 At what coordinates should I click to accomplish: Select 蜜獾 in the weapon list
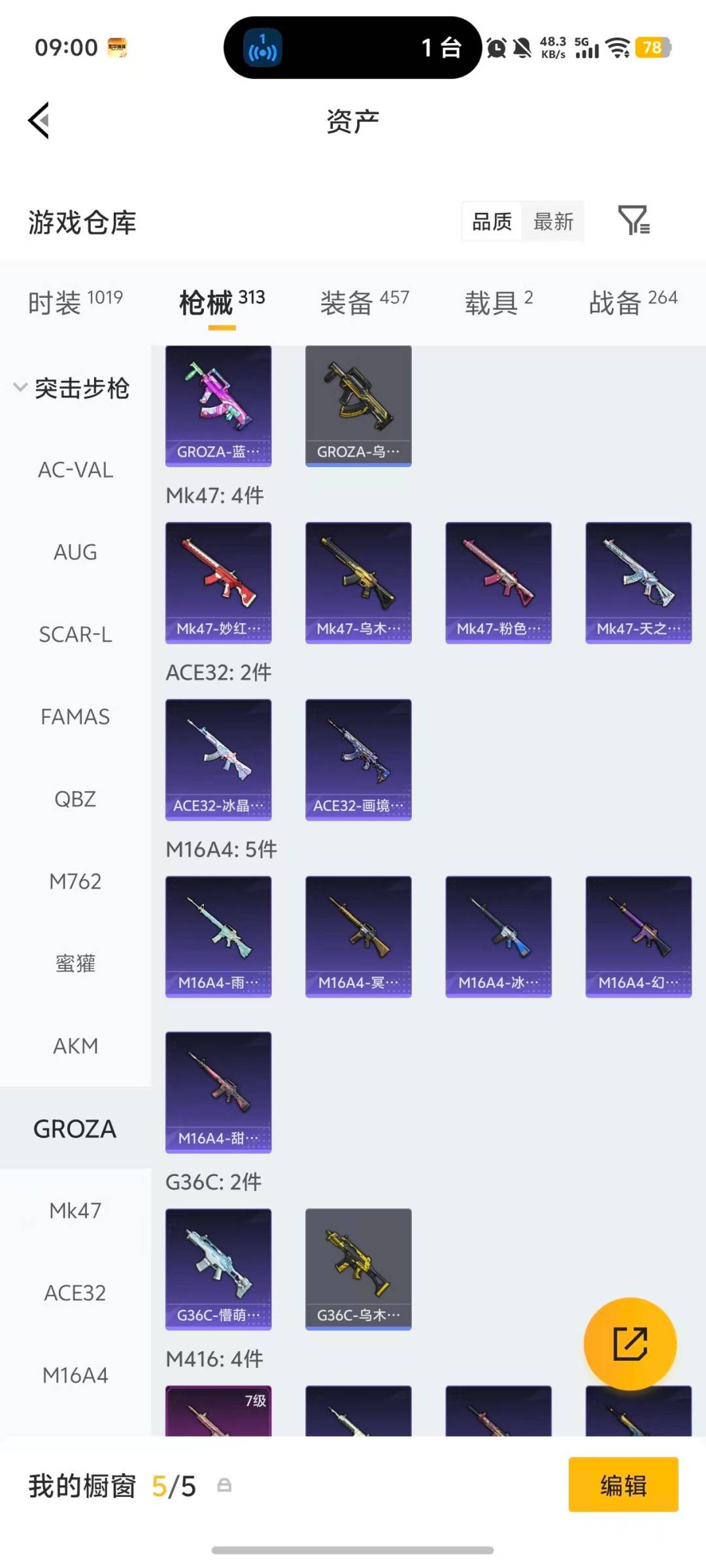[x=75, y=964]
